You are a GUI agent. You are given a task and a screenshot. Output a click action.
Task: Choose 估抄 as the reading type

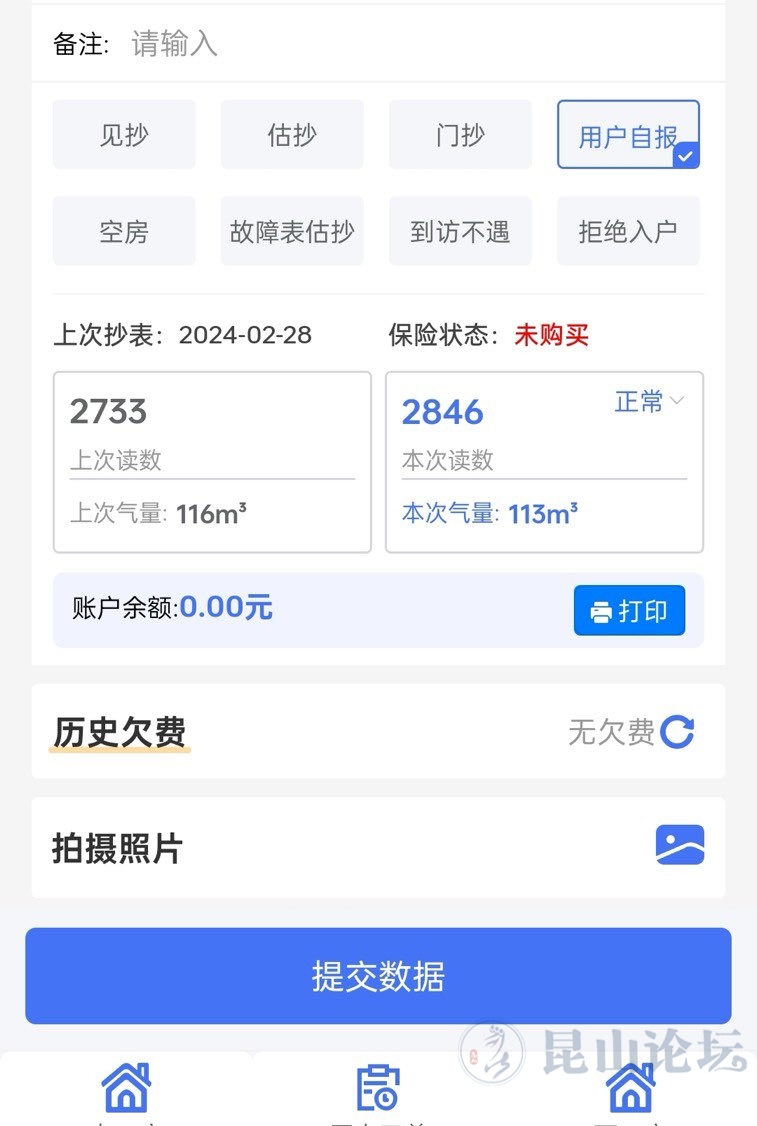pos(292,134)
